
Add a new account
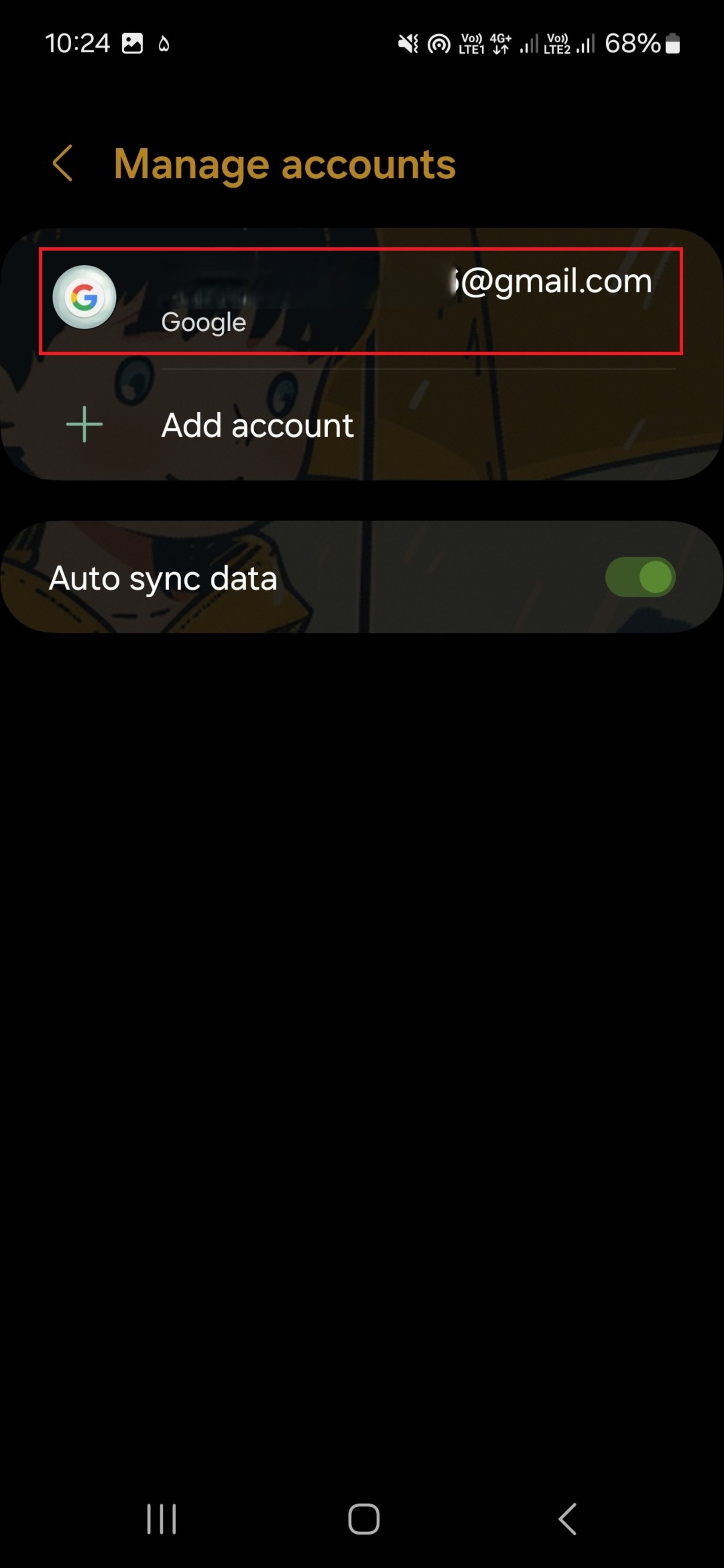[257, 425]
